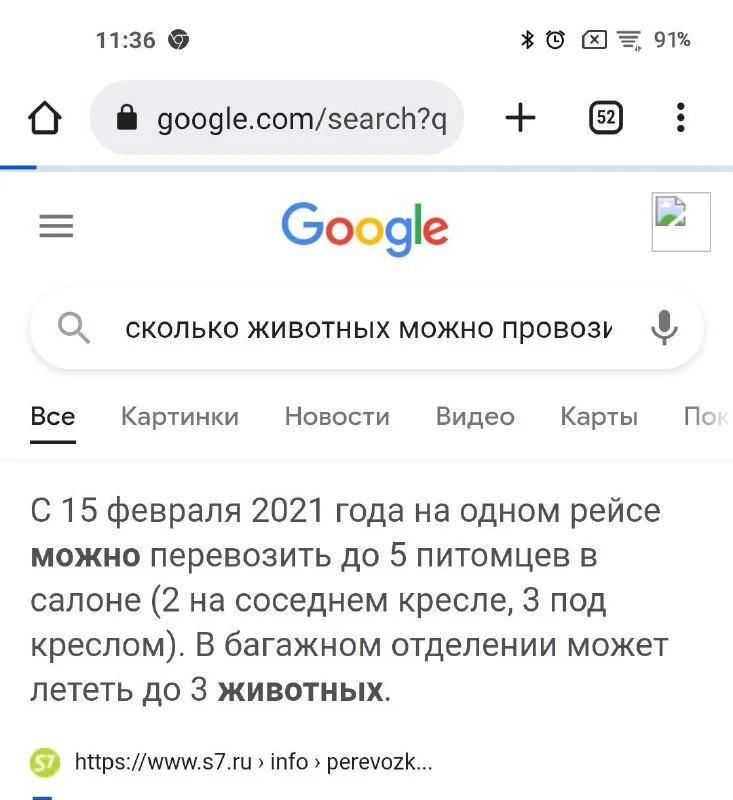Open the Google hamburger menu

[56, 228]
